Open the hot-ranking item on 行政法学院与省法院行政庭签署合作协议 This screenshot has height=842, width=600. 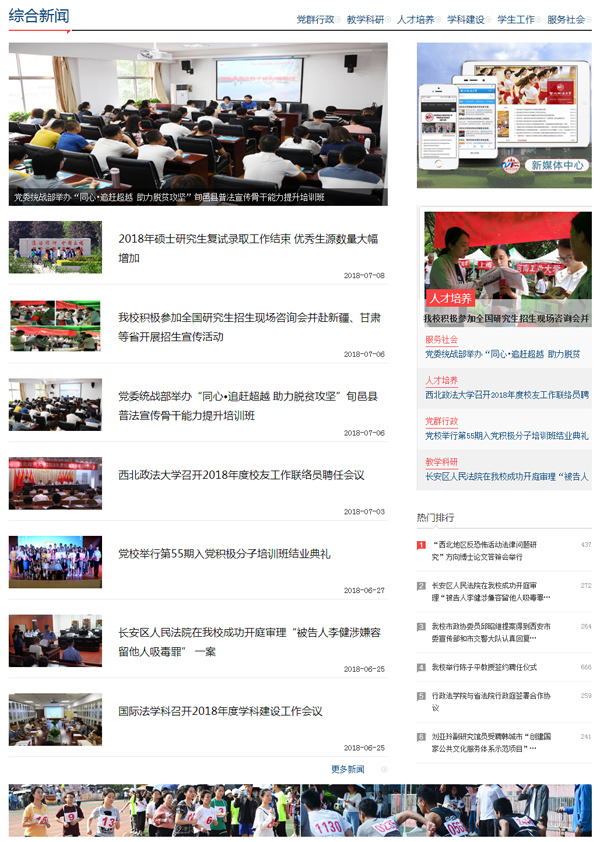490,701
